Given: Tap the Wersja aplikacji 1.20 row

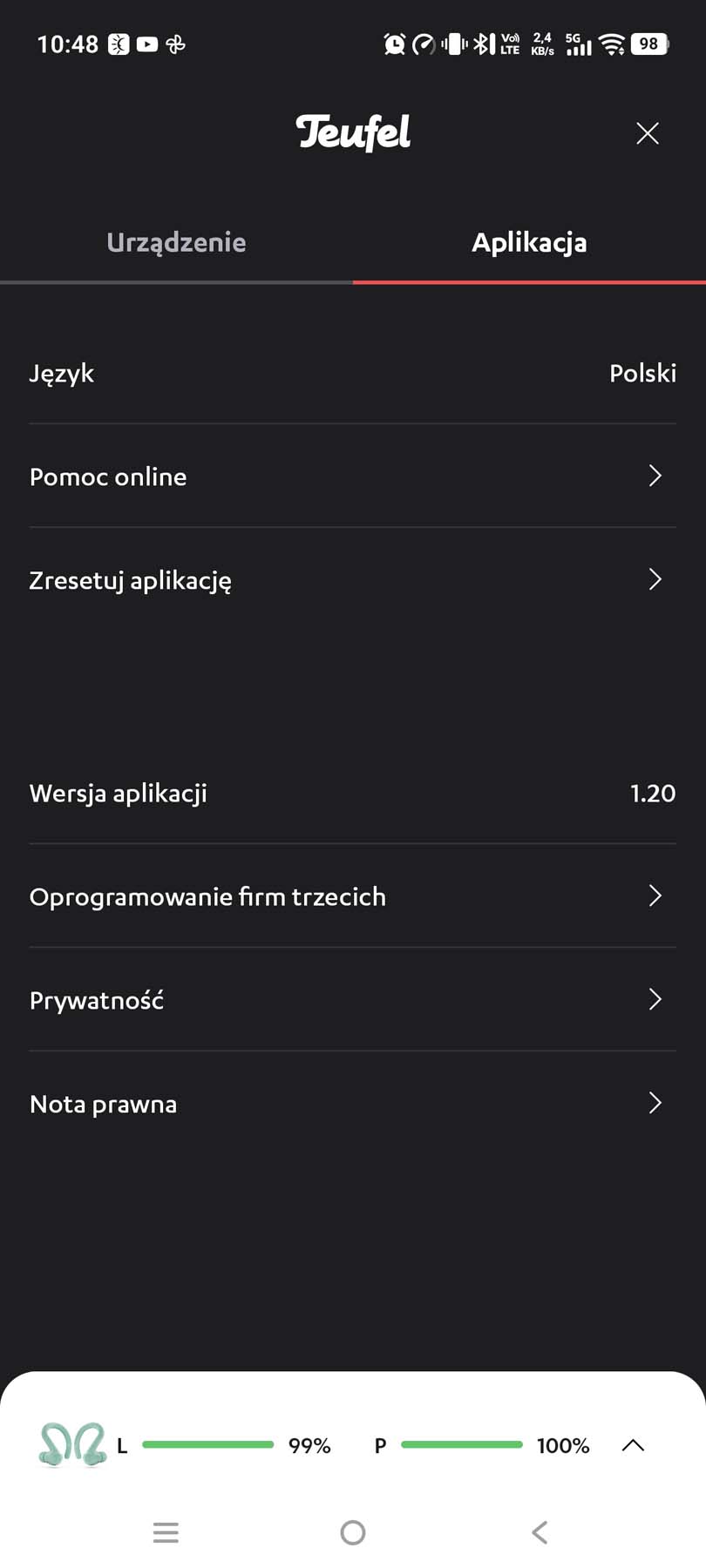Looking at the screenshot, I should [x=352, y=794].
